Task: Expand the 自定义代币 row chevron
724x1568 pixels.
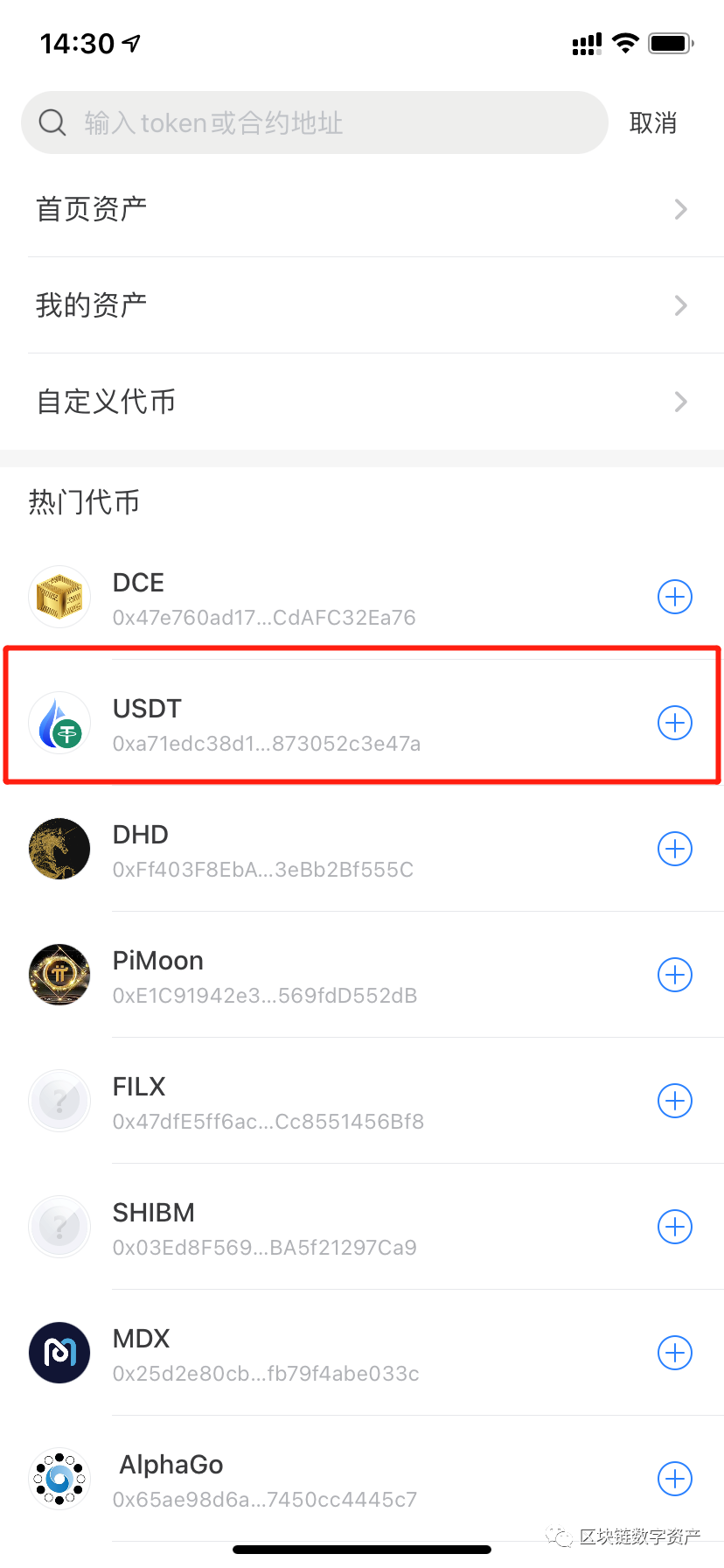Action: 680,402
